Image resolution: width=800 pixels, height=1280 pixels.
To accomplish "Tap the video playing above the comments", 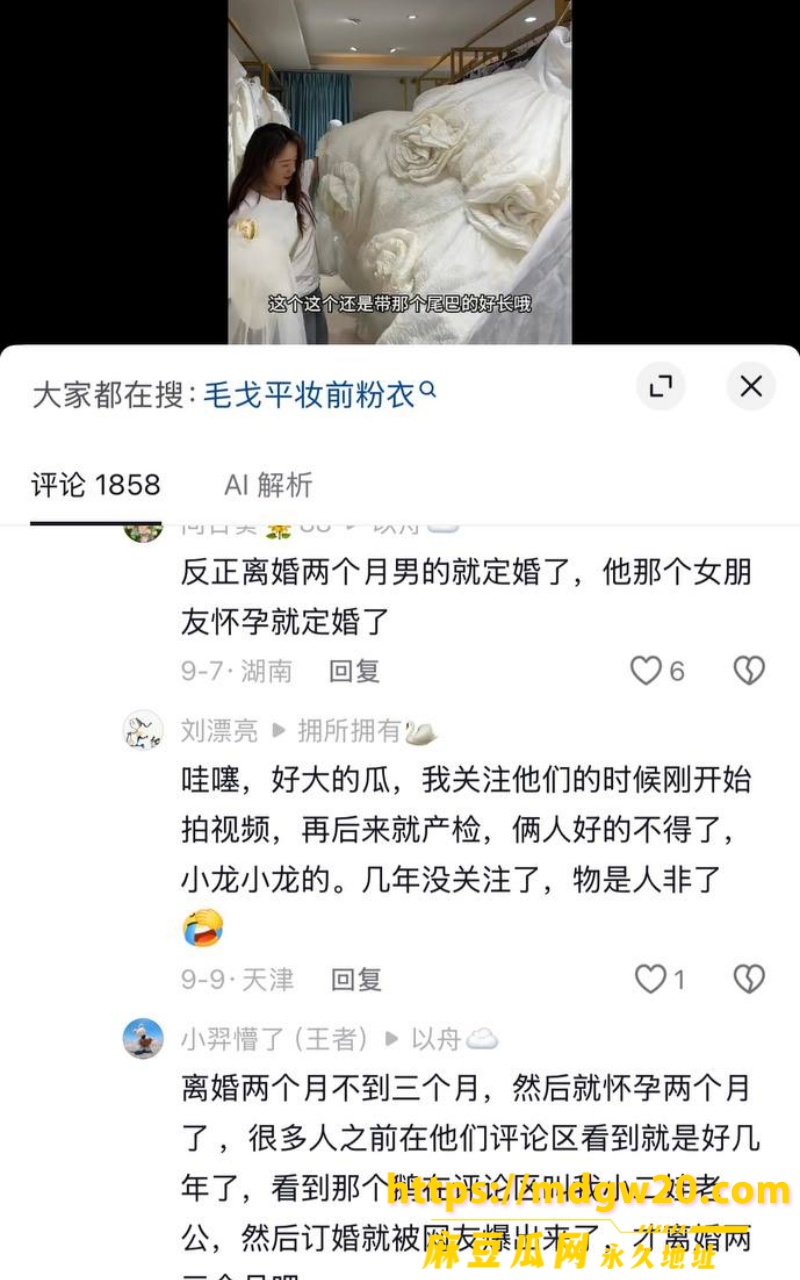I will 400,172.
